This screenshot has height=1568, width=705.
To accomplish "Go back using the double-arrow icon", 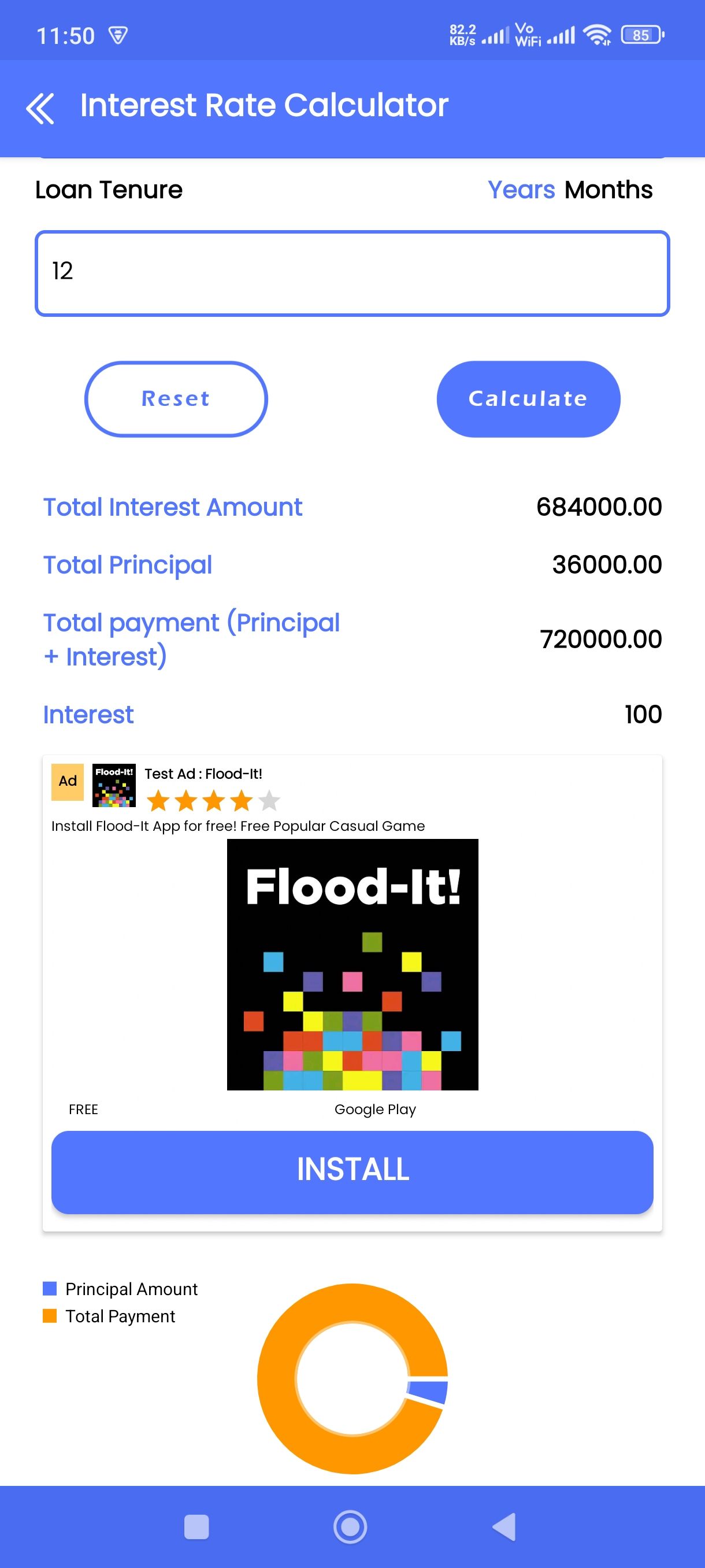I will point(40,108).
